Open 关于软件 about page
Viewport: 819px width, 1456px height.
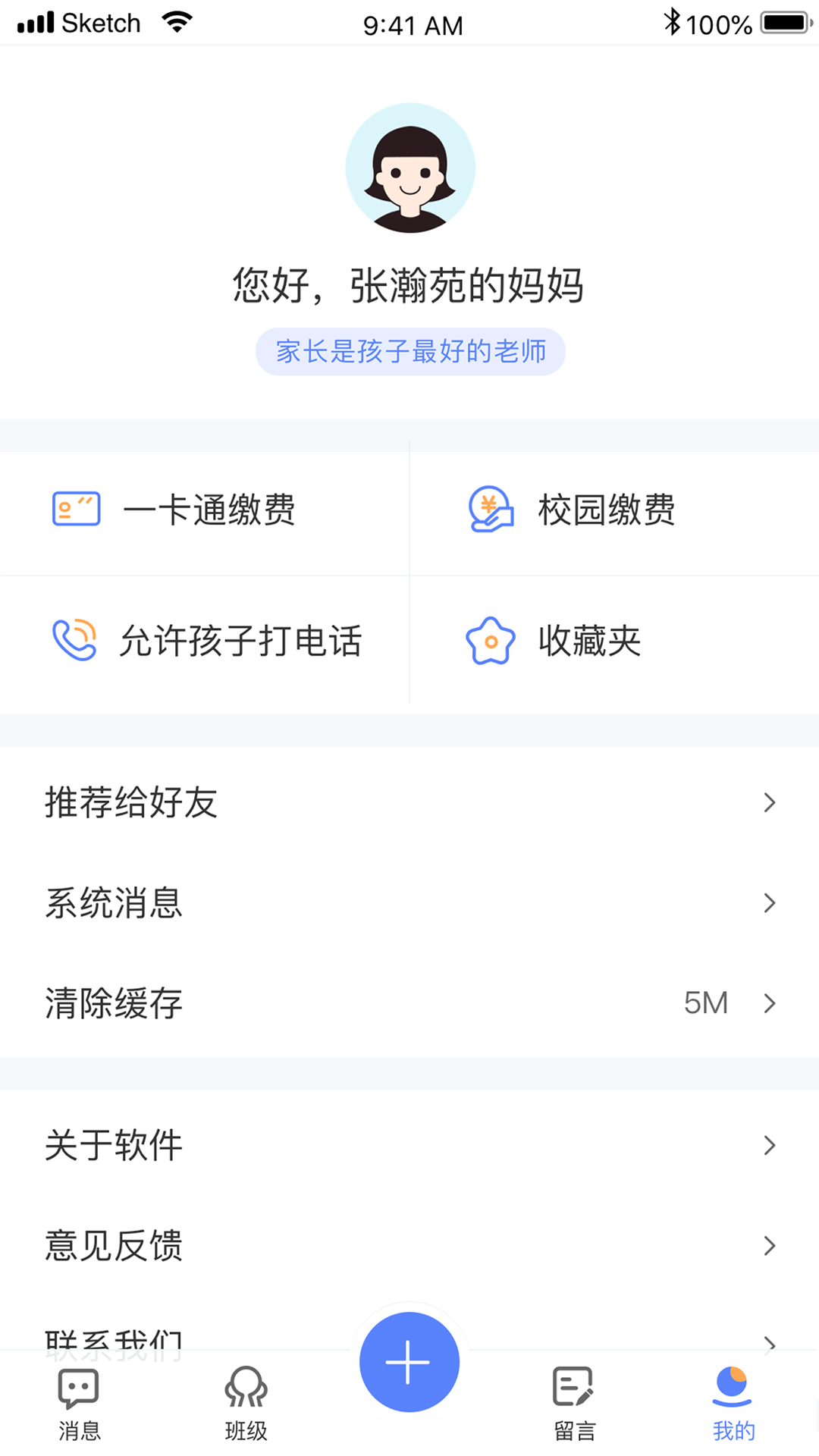pyautogui.click(x=409, y=1145)
